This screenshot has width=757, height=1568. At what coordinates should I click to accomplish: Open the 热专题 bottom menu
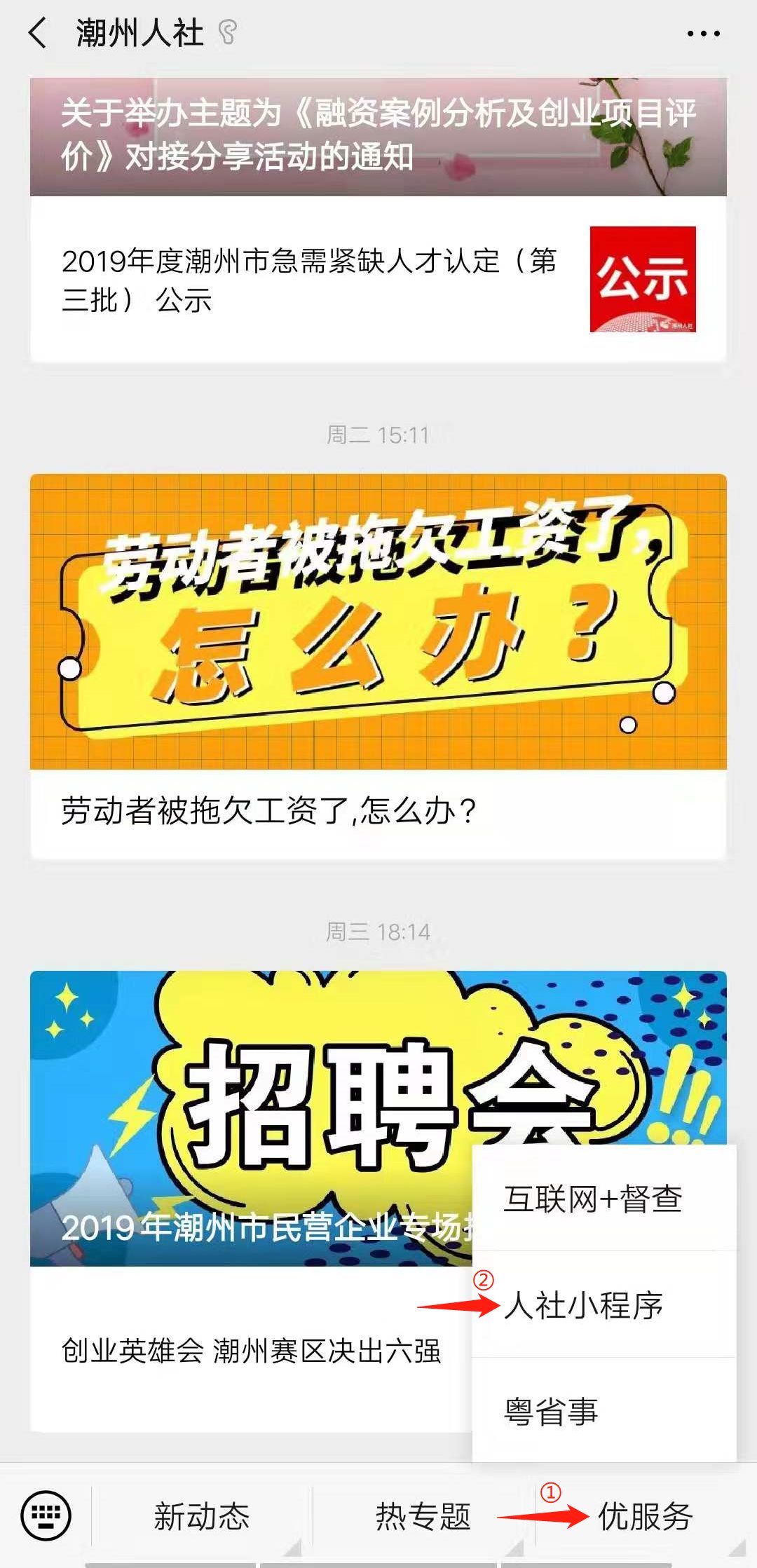click(423, 1516)
